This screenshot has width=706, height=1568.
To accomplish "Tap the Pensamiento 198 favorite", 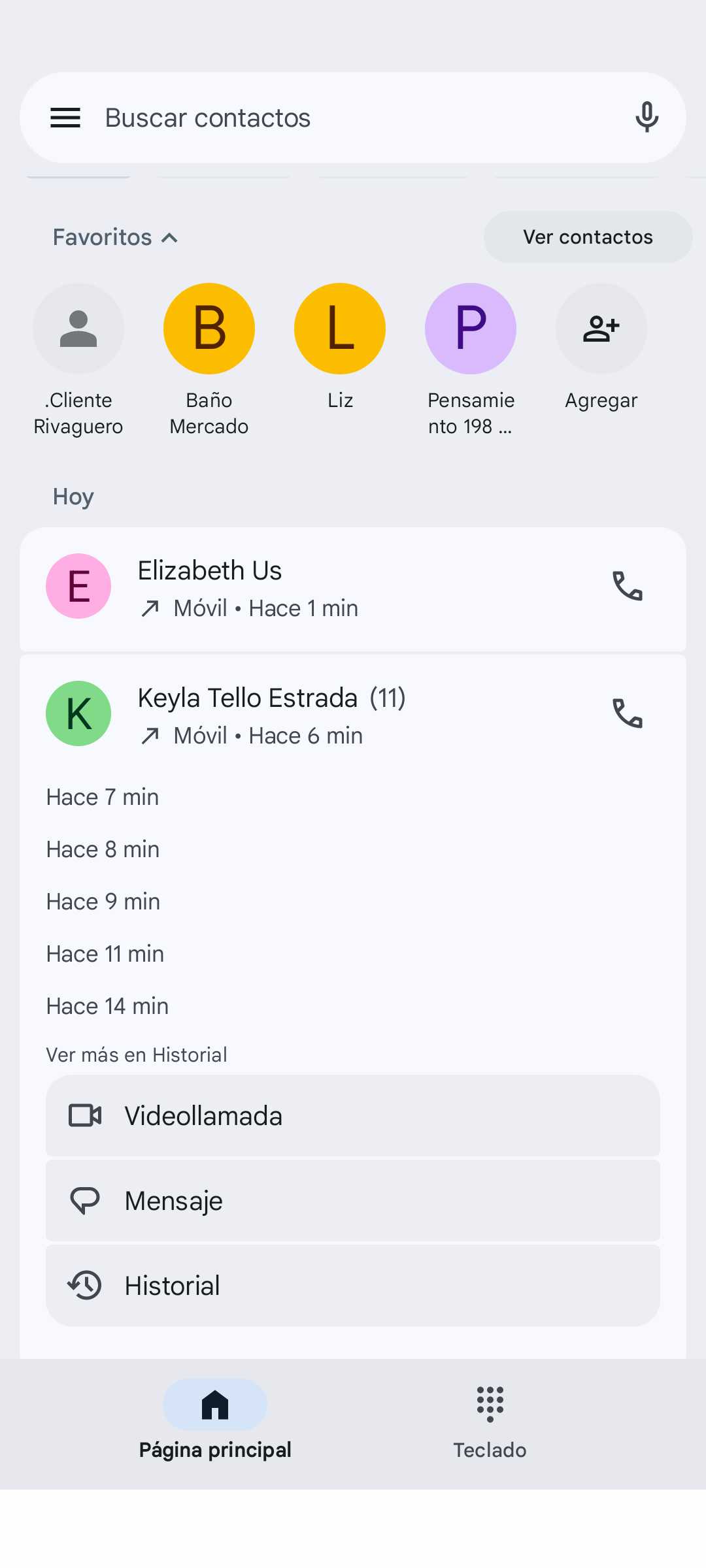I will (x=471, y=329).
